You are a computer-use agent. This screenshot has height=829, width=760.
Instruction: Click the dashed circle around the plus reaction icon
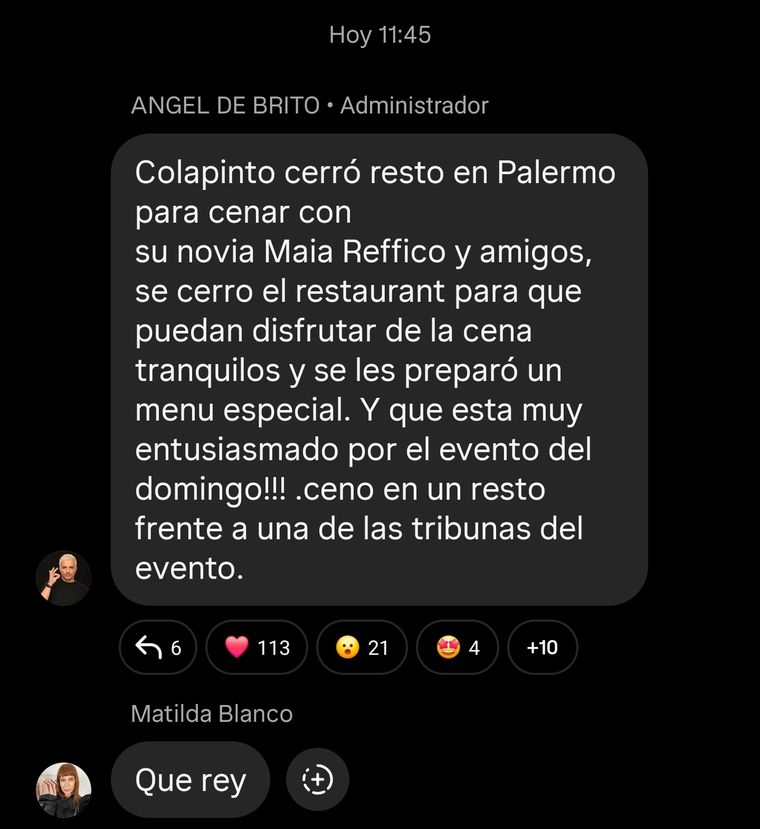point(317,780)
